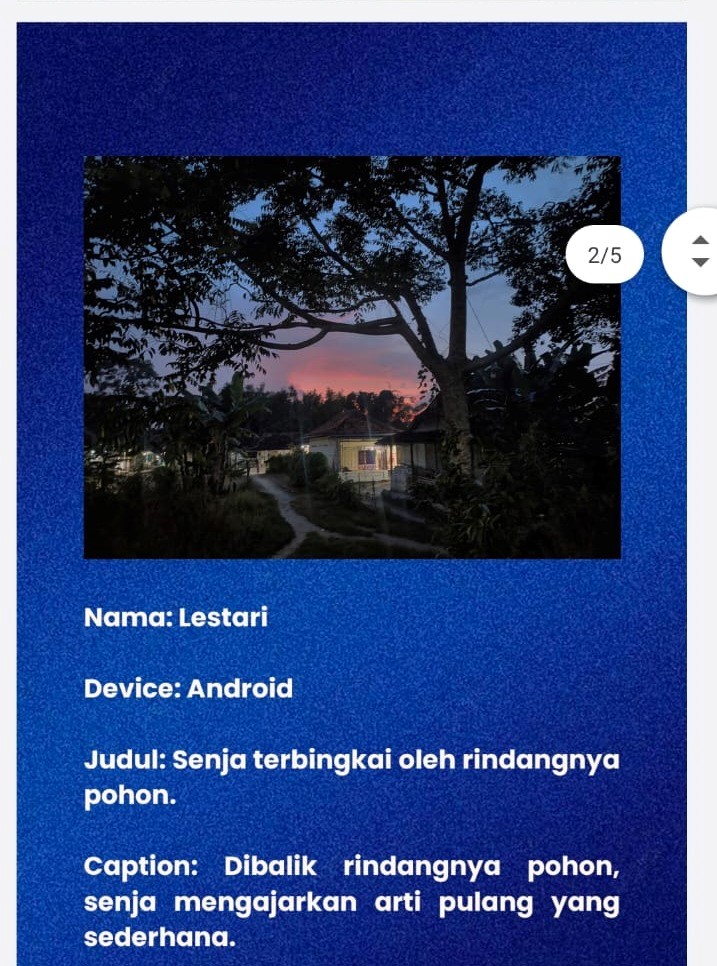
Task: Tap the page scroll handle with arrows
Action: (698, 251)
